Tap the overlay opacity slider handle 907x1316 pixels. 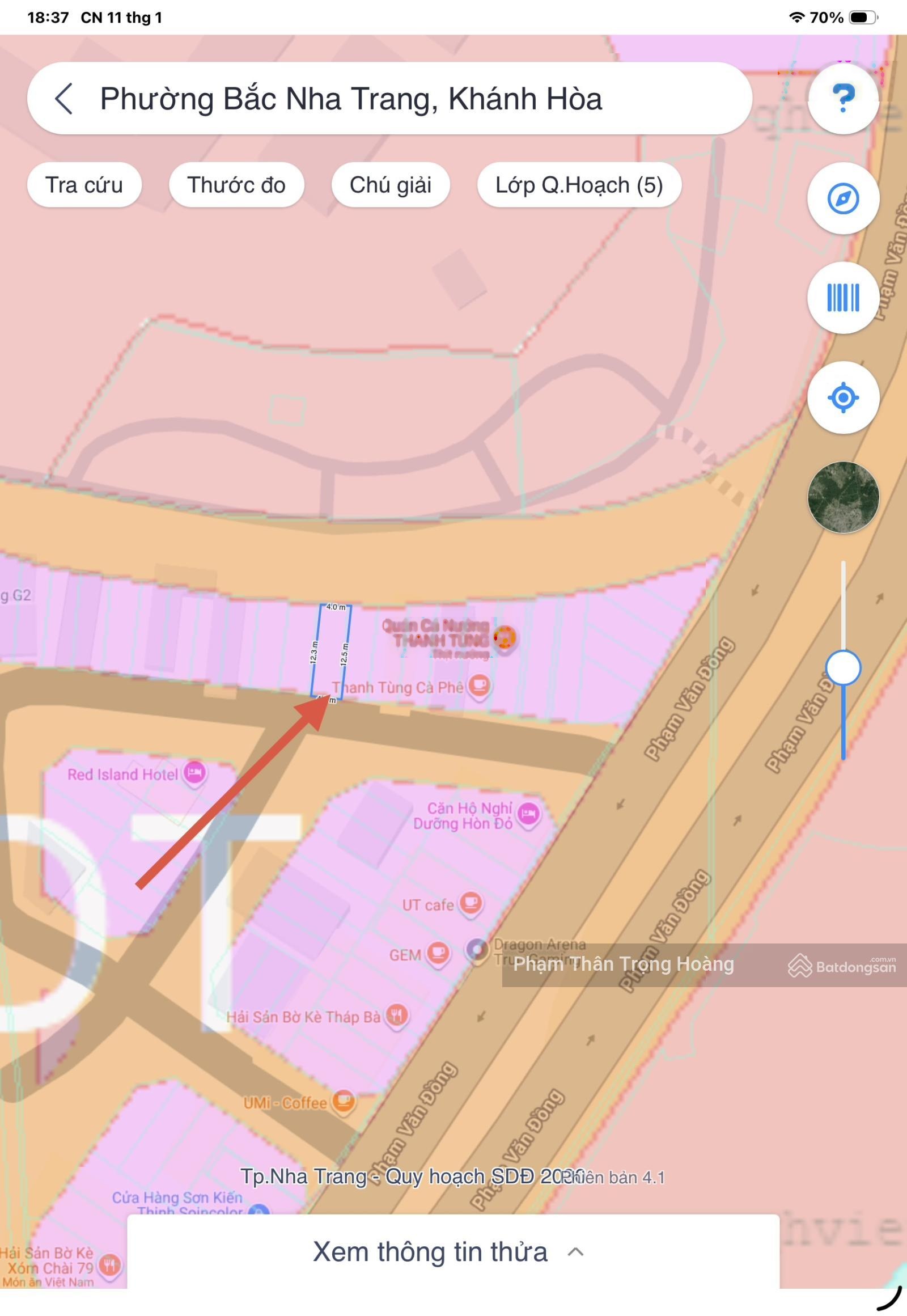click(x=843, y=668)
